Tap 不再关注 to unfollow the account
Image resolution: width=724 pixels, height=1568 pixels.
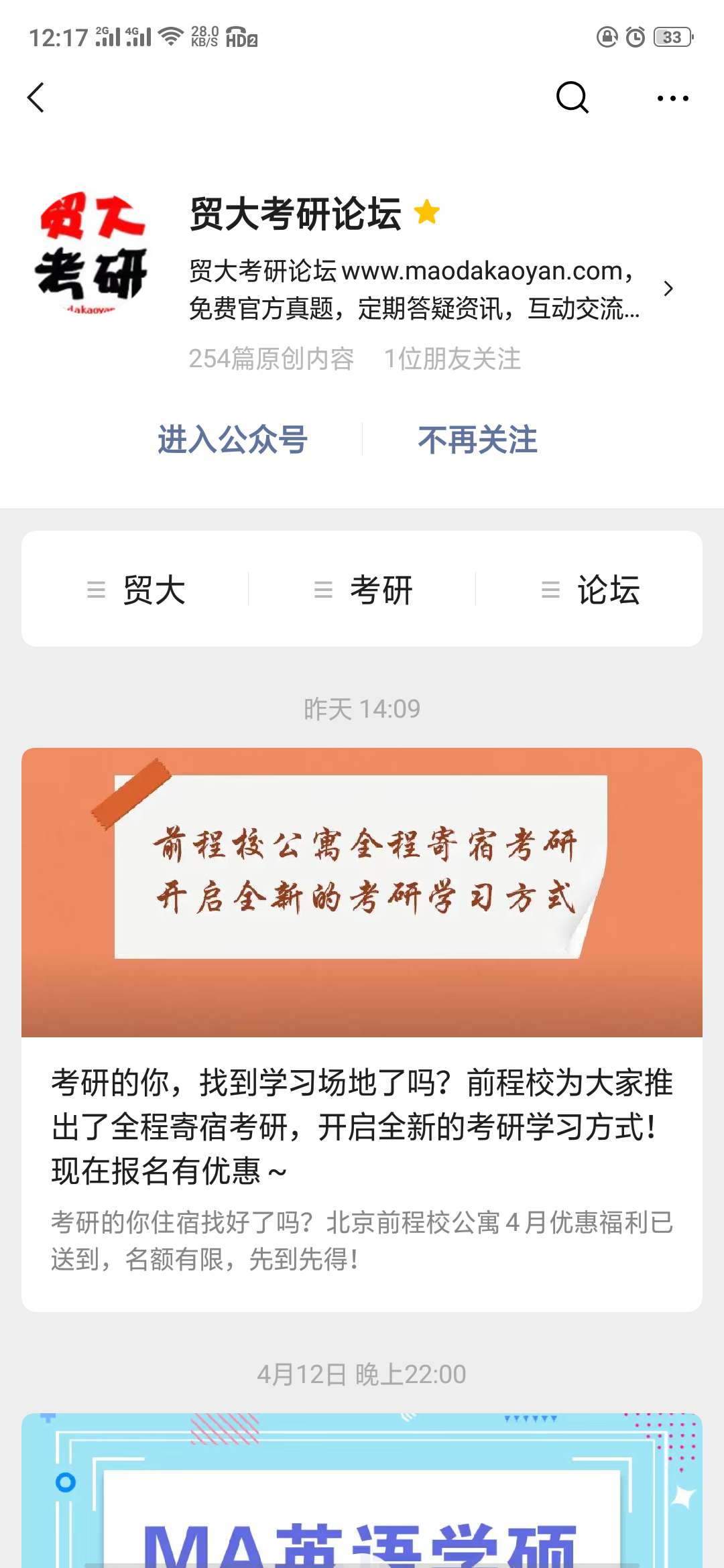pos(477,440)
